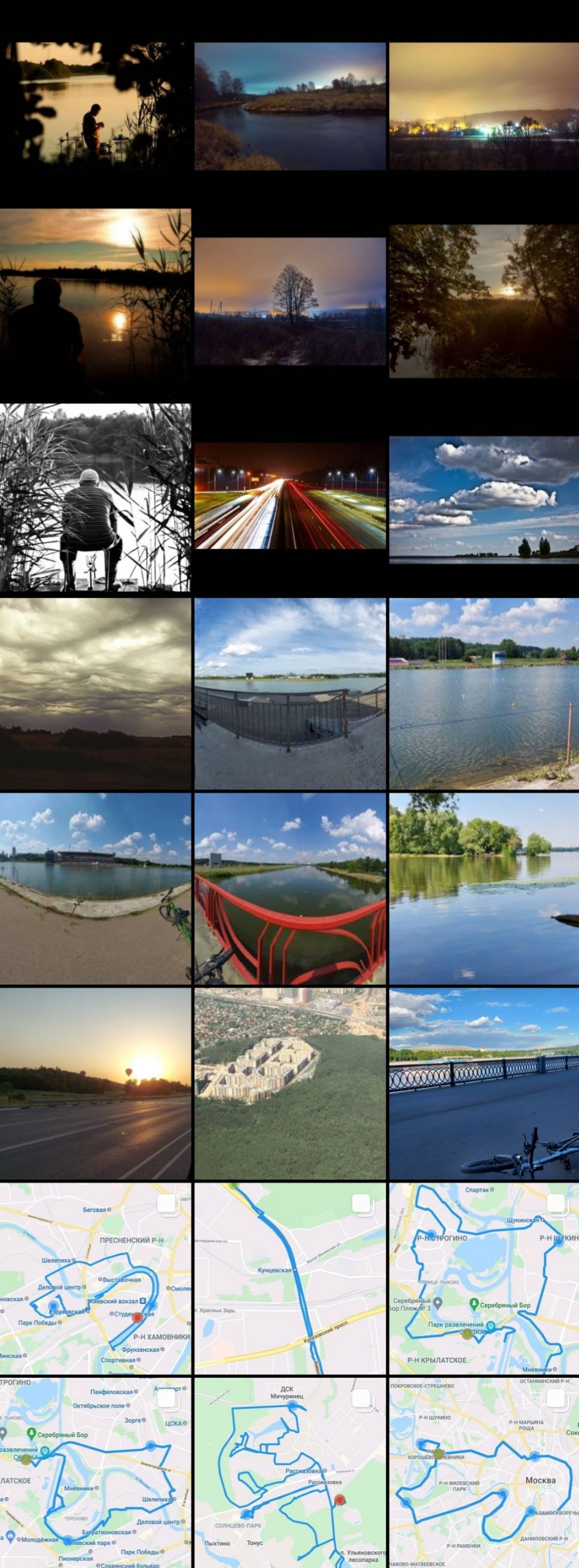Open the sepia wavy storm clouds photo
The height and width of the screenshot is (1568, 579).
(x=95, y=693)
